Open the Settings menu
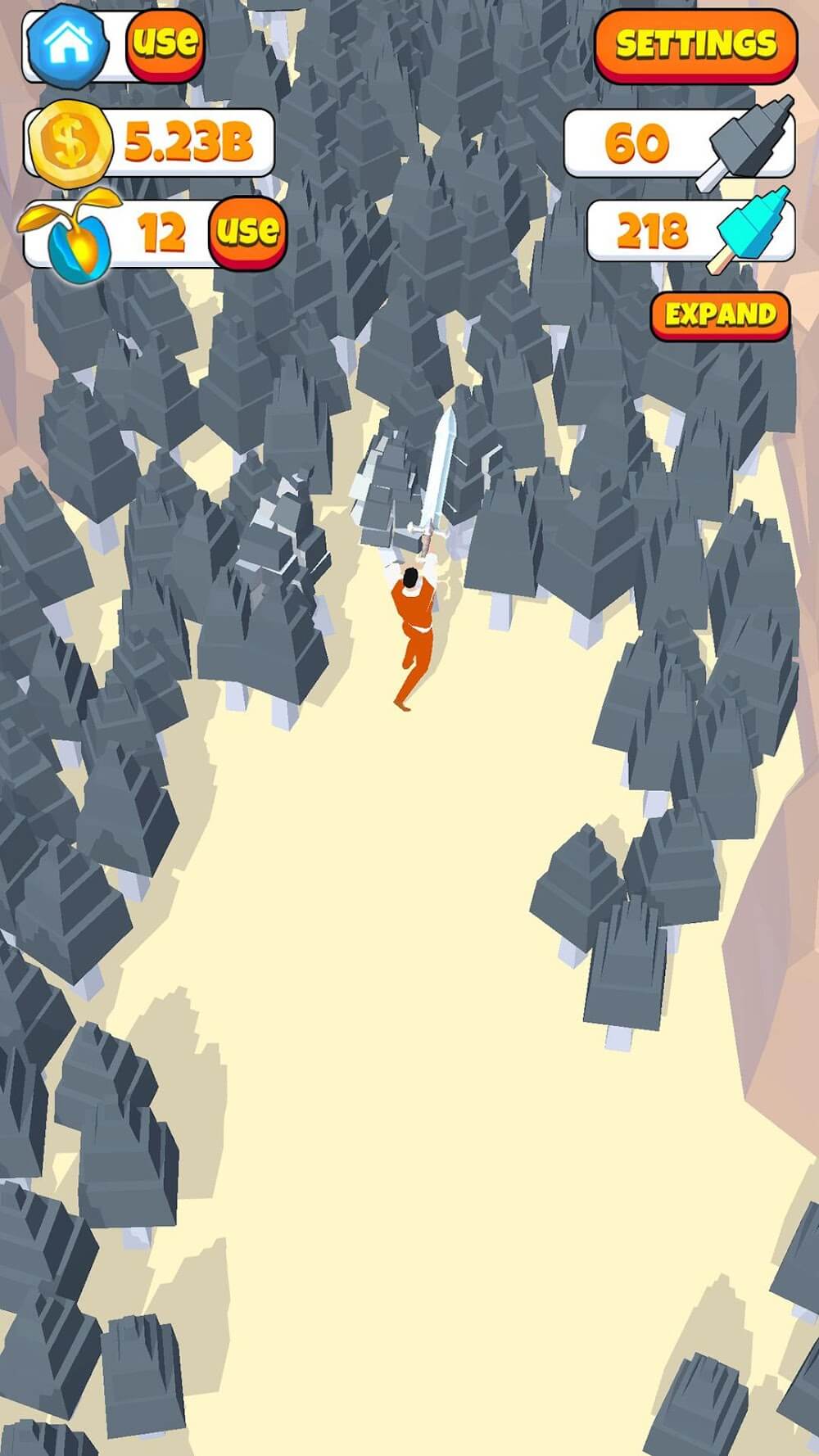819x1456 pixels. pos(695,44)
